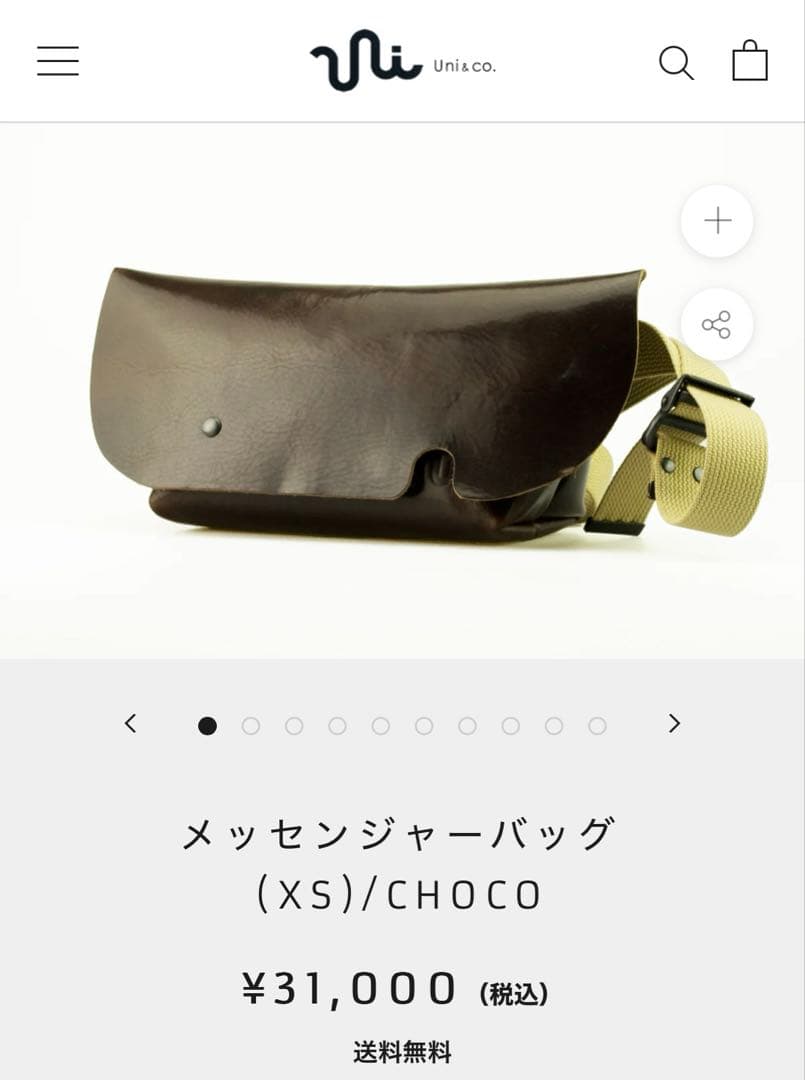Zoom the product image with the plus button
The image size is (805, 1080).
point(717,221)
